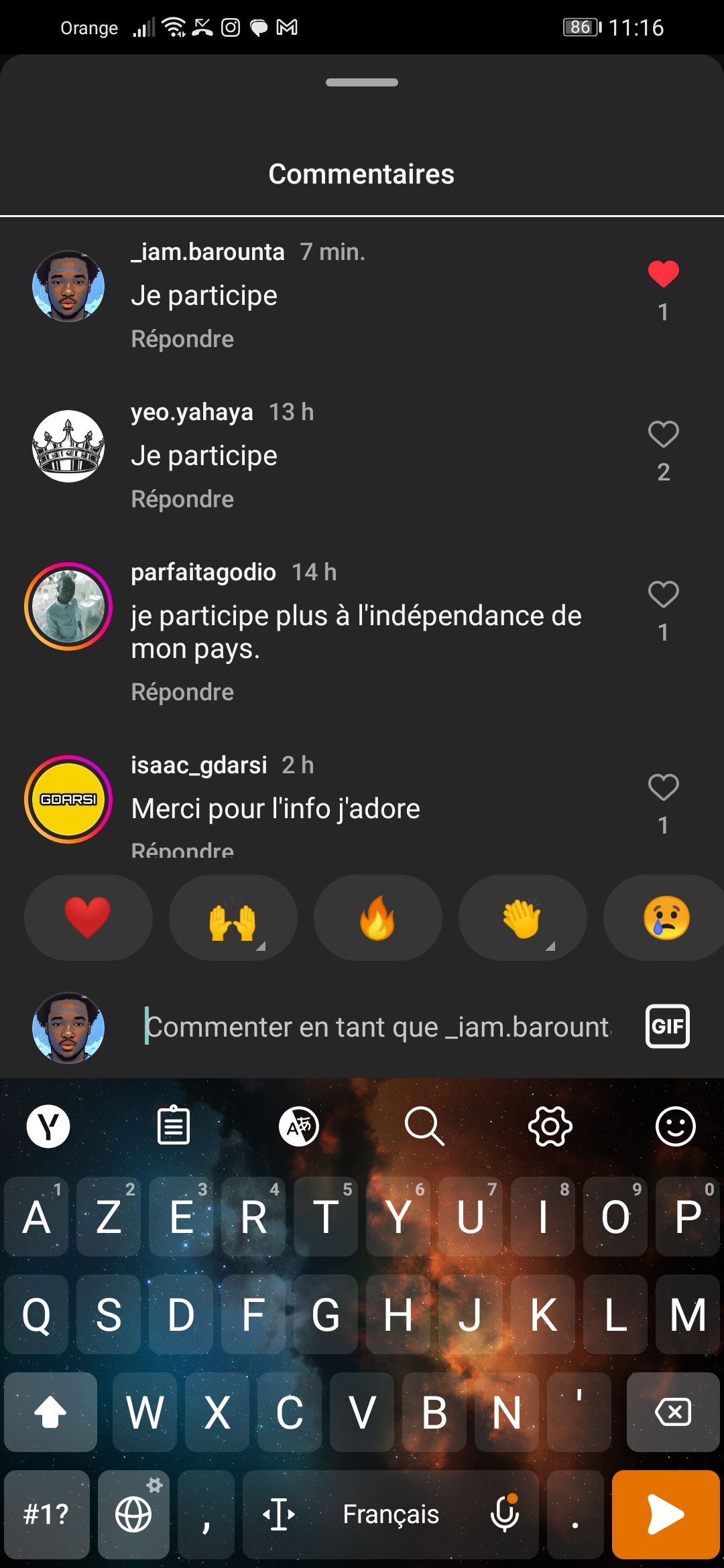
Task: Unlike _iam.barounta's comment
Action: point(663,274)
